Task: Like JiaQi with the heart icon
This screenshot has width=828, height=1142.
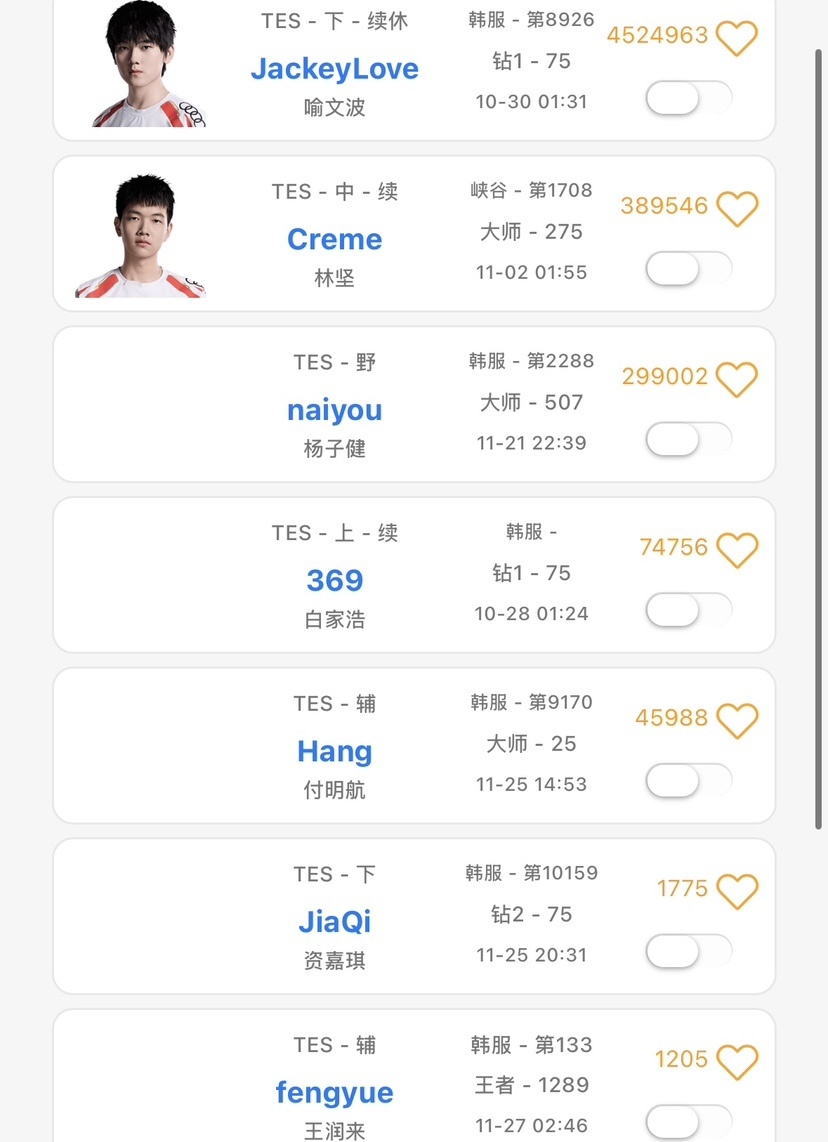Action: [737, 892]
